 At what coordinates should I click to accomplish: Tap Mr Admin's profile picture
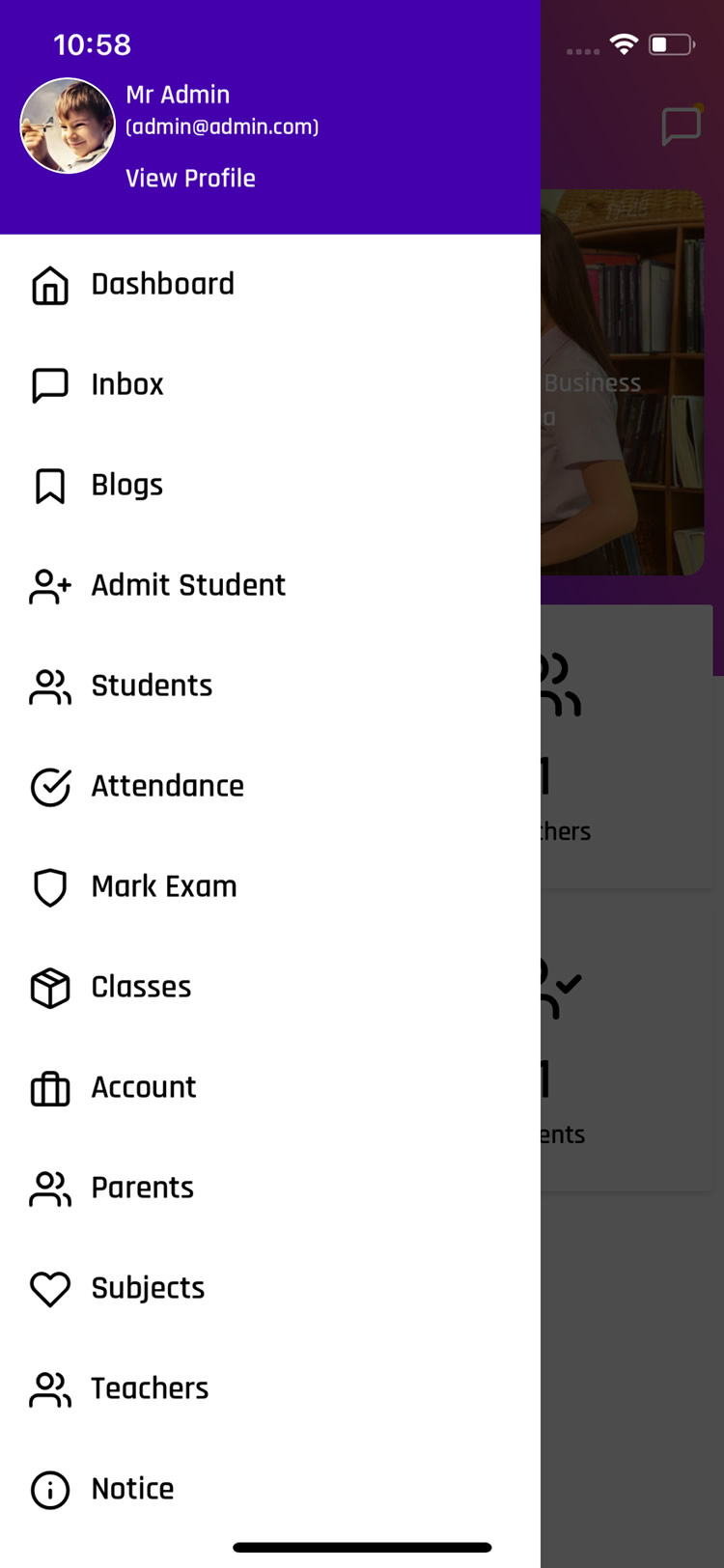click(x=68, y=126)
